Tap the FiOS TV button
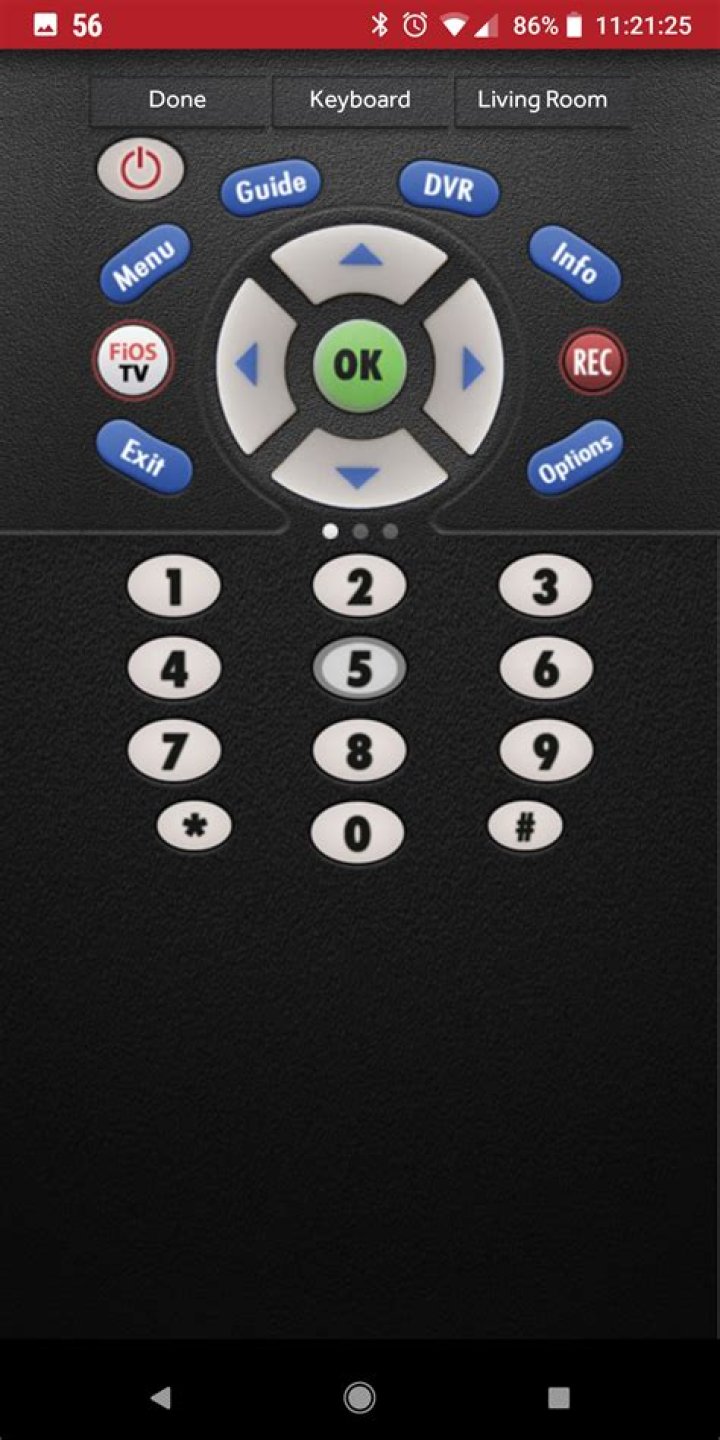Screen dimensions: 720x1440 (133, 361)
